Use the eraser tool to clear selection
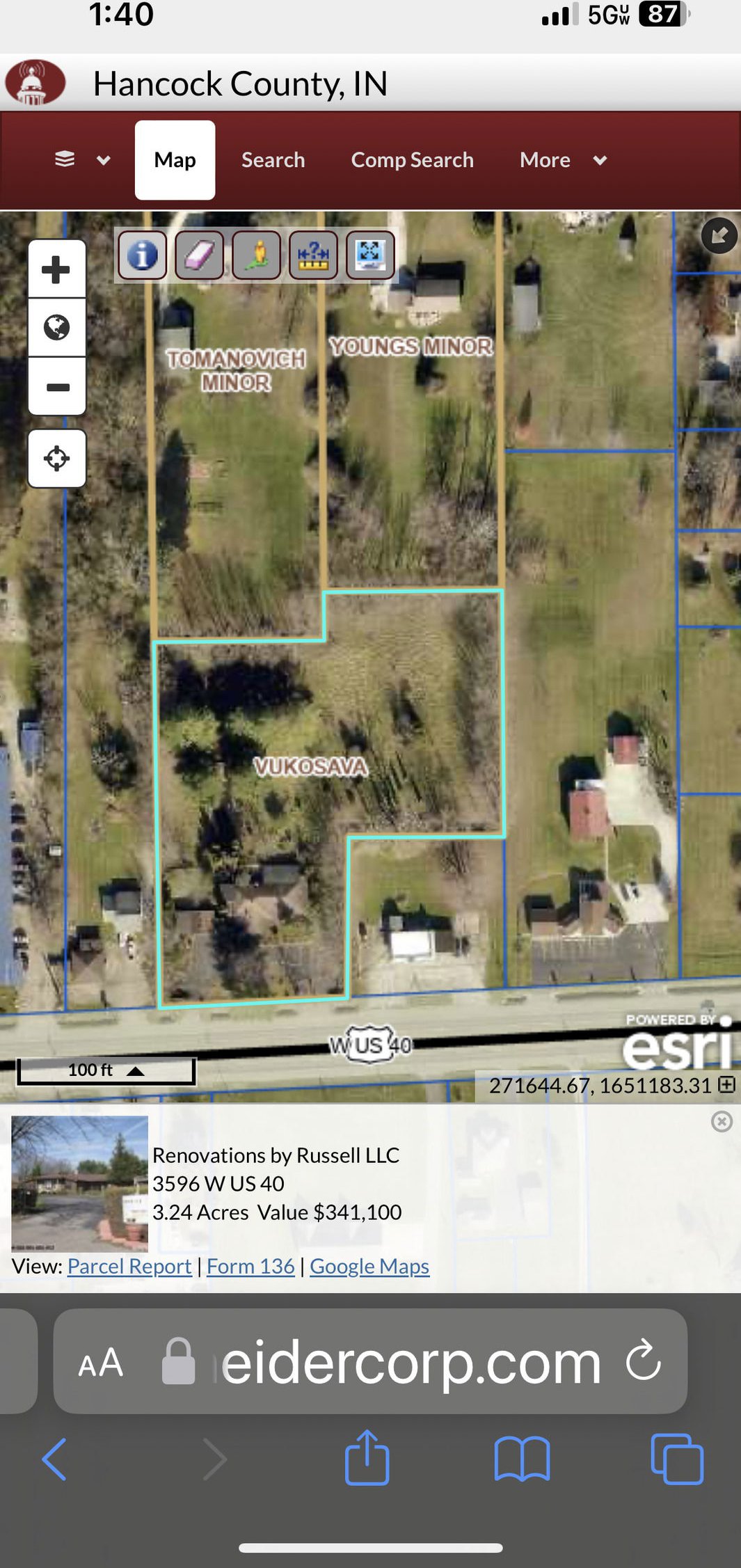The height and width of the screenshot is (1568, 741). pos(199,255)
